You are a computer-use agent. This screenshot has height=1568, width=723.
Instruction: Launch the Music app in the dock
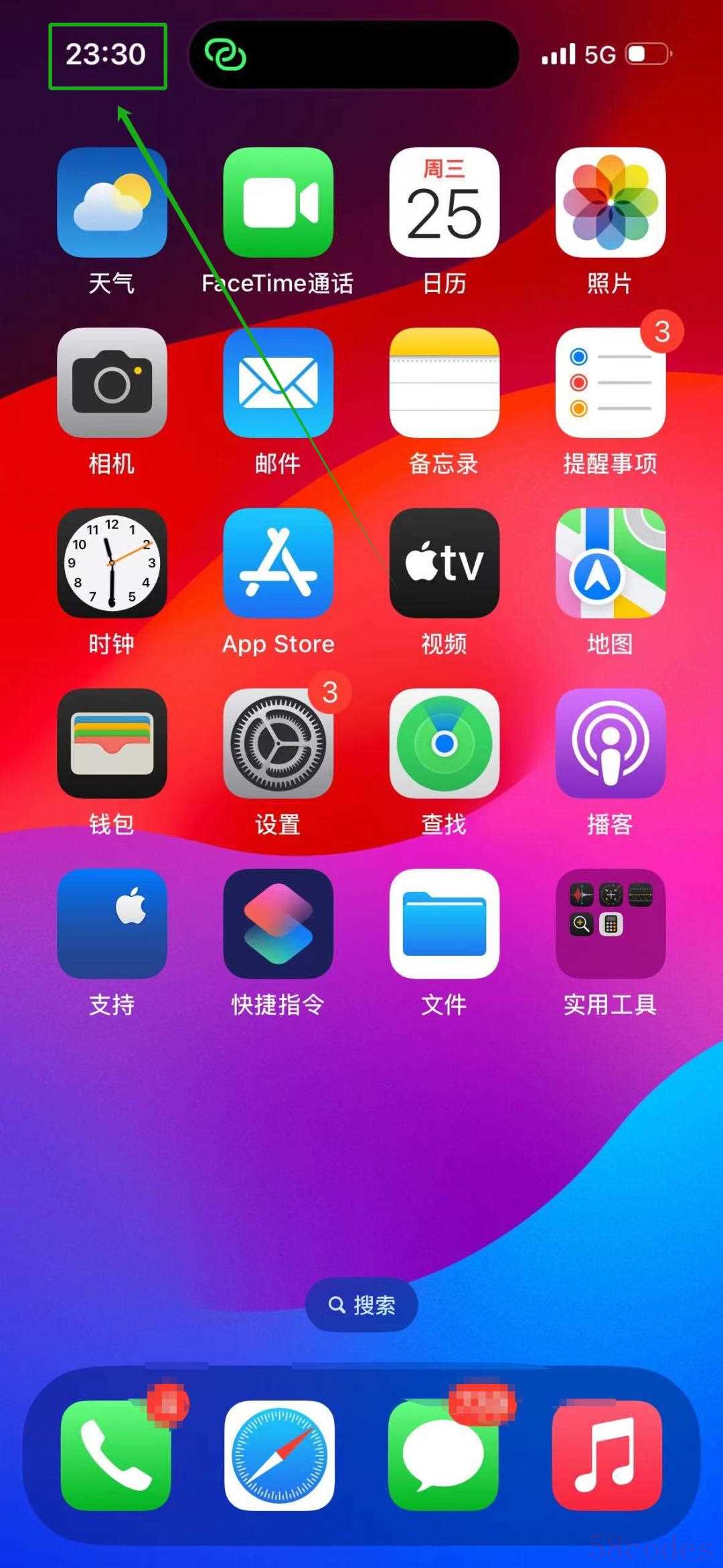click(607, 1455)
